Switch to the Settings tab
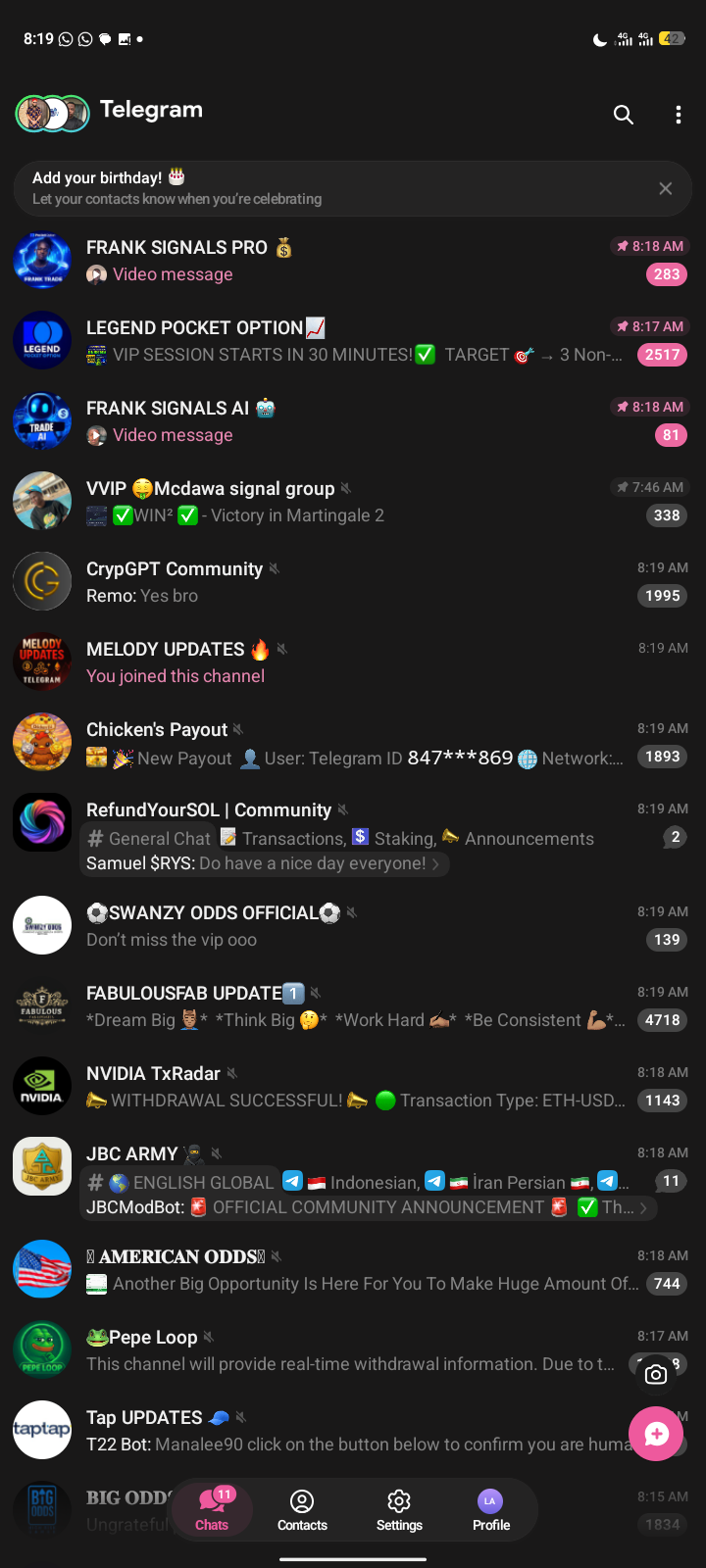Screen dimensions: 706x1568 tap(399, 1510)
